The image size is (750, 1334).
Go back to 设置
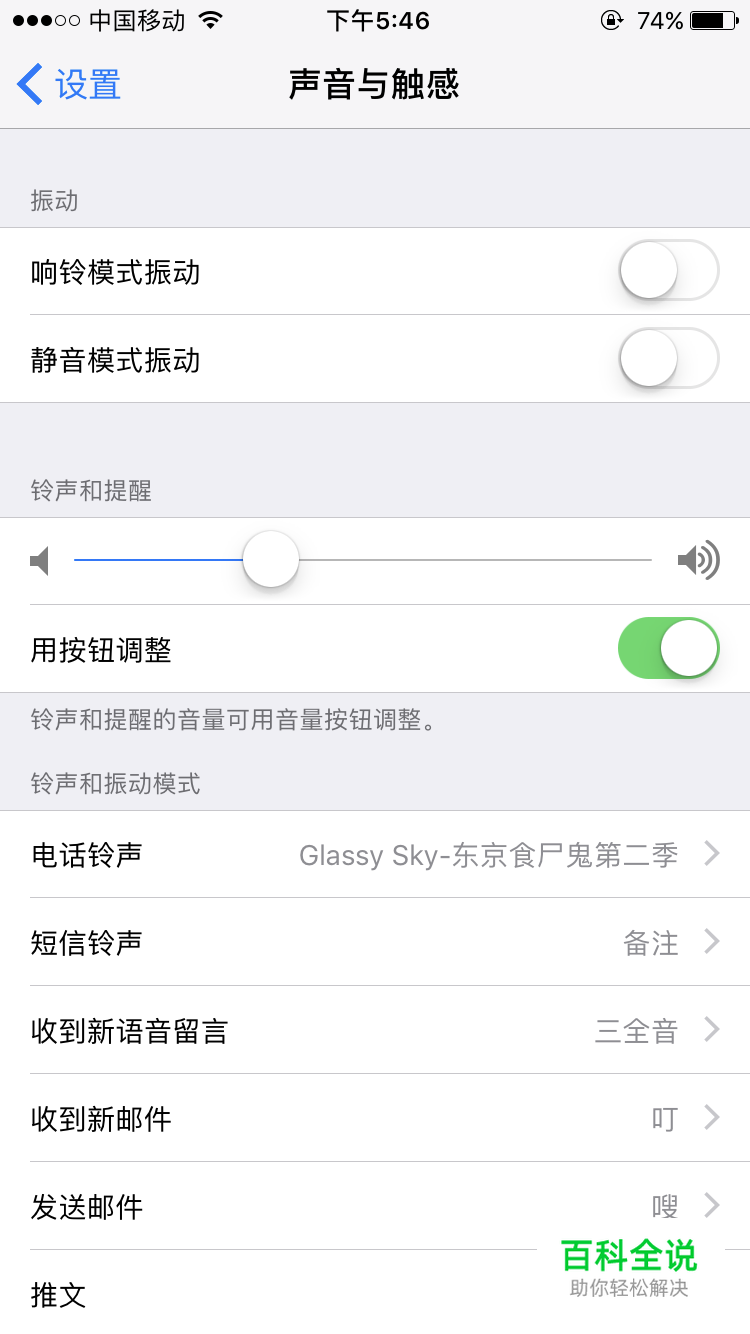point(69,85)
